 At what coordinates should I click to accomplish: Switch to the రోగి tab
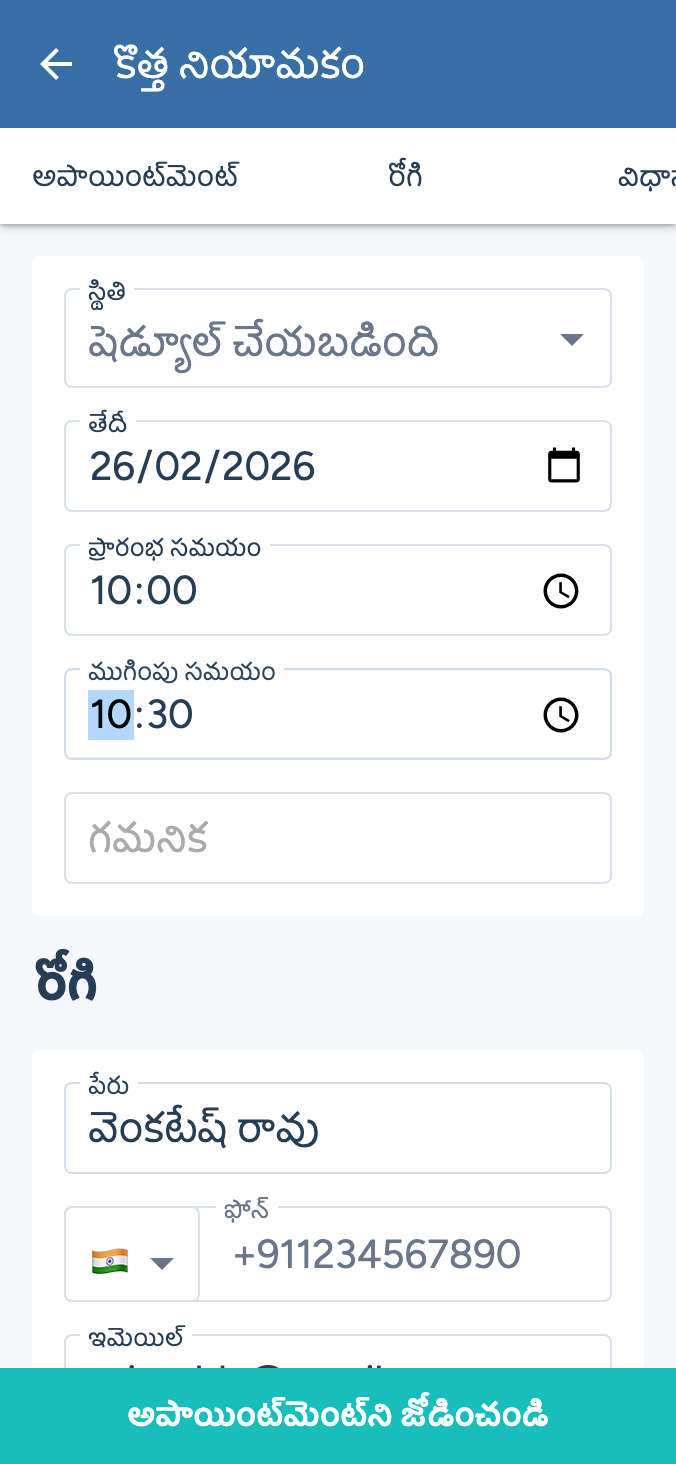(x=405, y=177)
